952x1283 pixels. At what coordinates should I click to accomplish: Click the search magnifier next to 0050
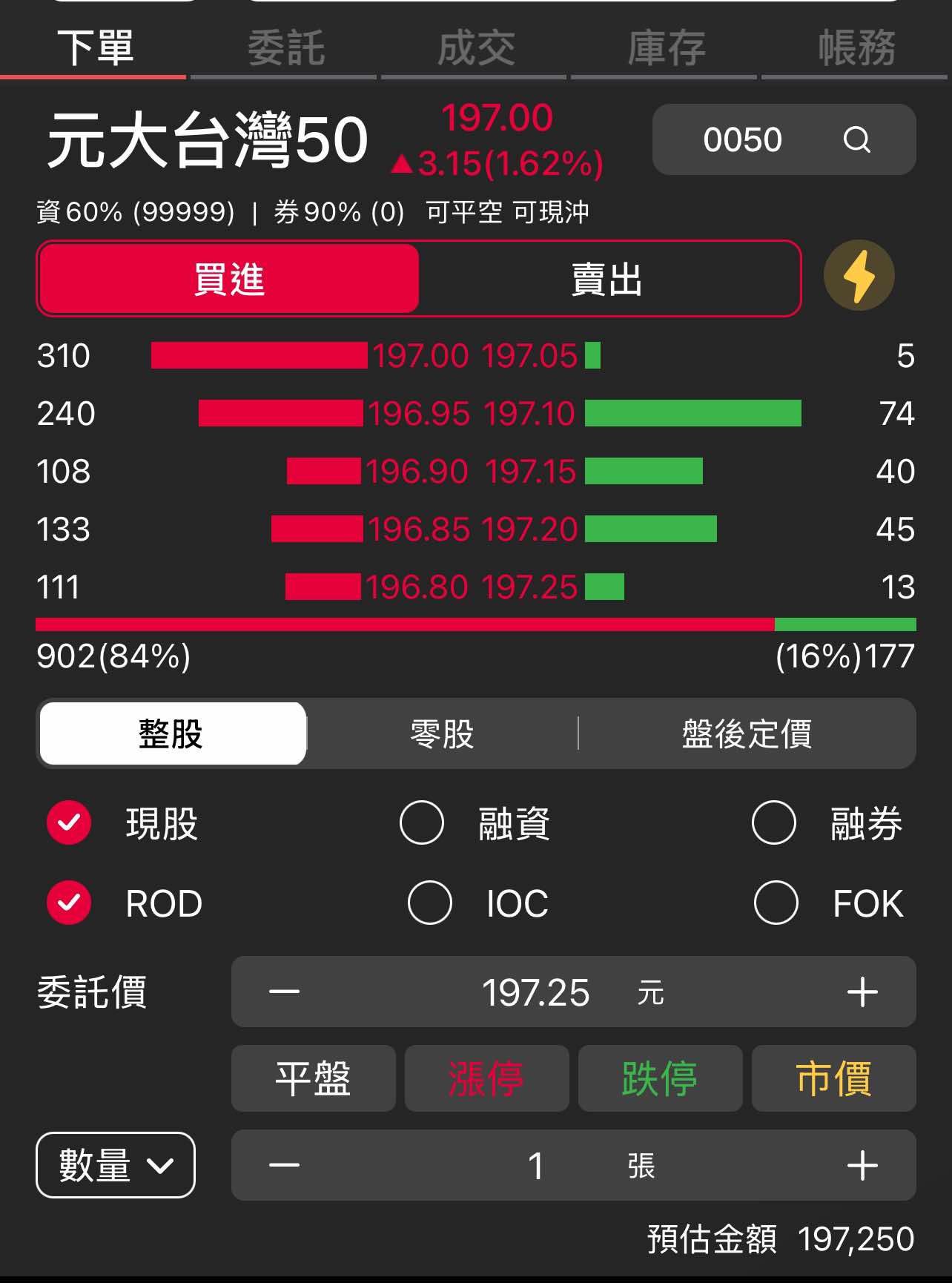(858, 139)
